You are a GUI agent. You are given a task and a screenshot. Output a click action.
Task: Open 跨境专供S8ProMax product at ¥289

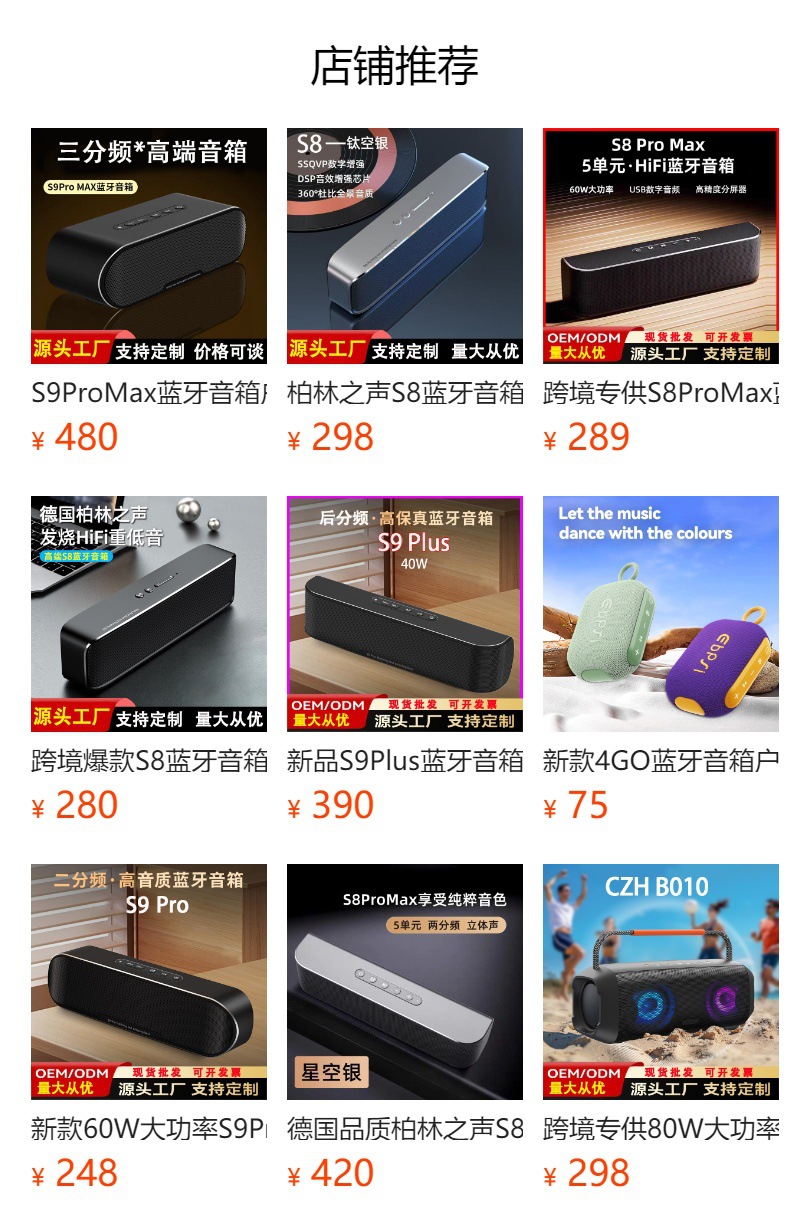661,246
